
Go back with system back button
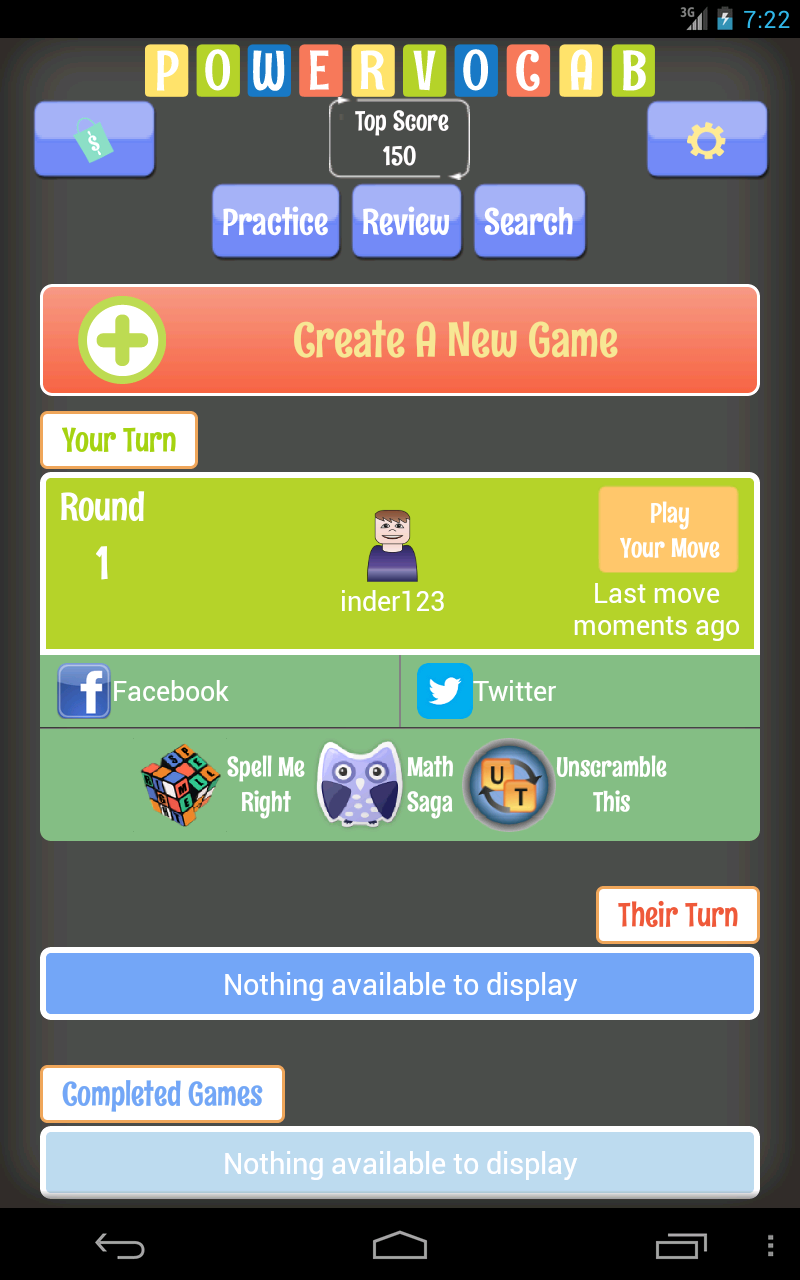click(x=120, y=1245)
